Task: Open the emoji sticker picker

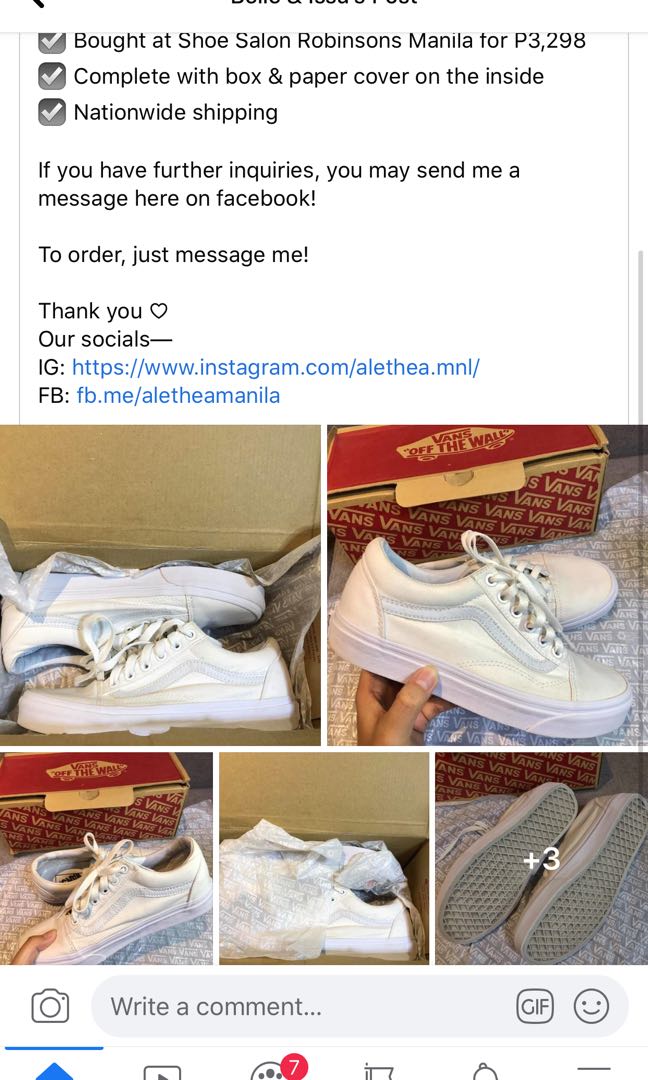Action: [x=591, y=1006]
